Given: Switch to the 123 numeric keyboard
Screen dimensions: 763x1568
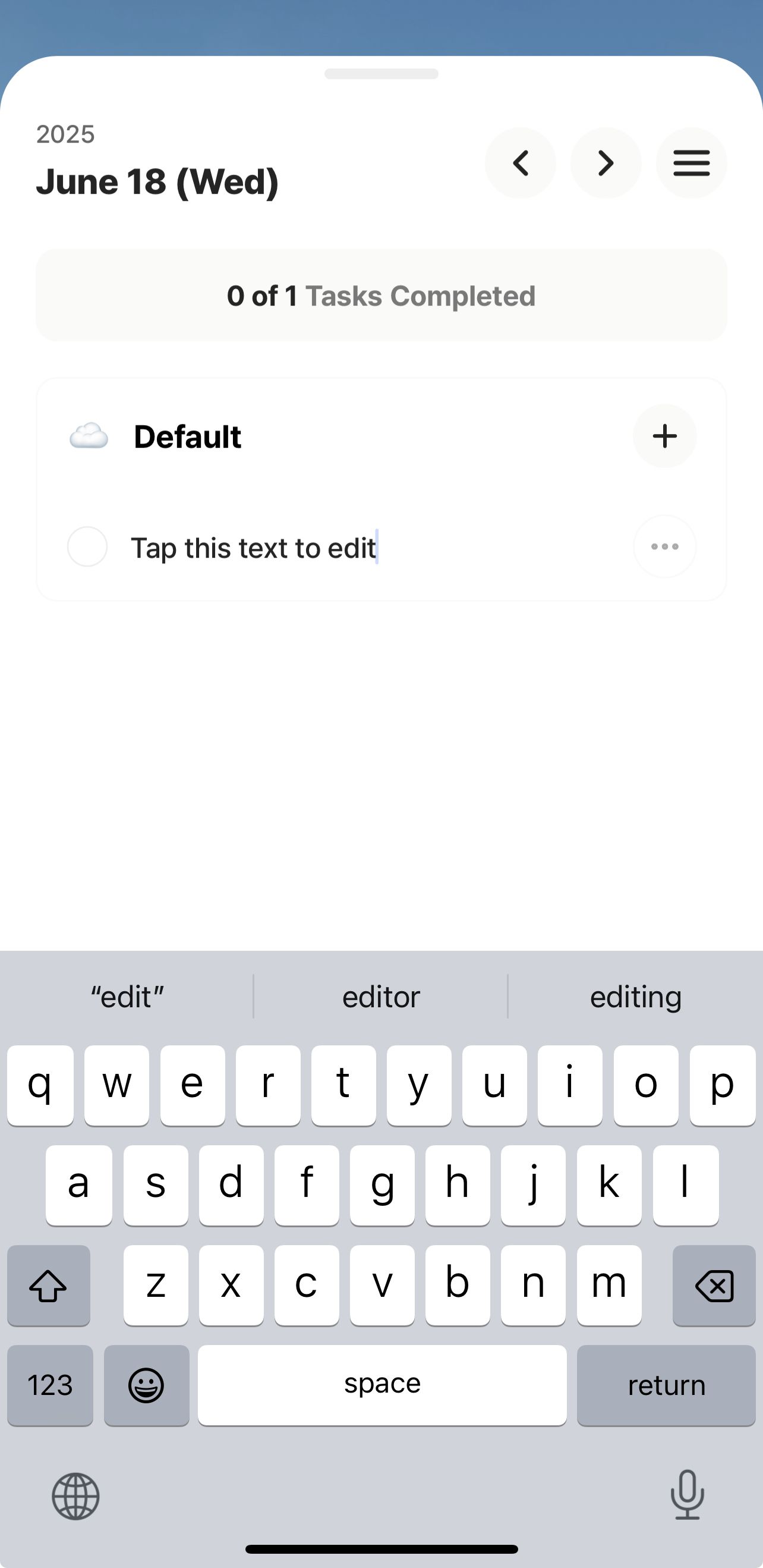Looking at the screenshot, I should (50, 1385).
